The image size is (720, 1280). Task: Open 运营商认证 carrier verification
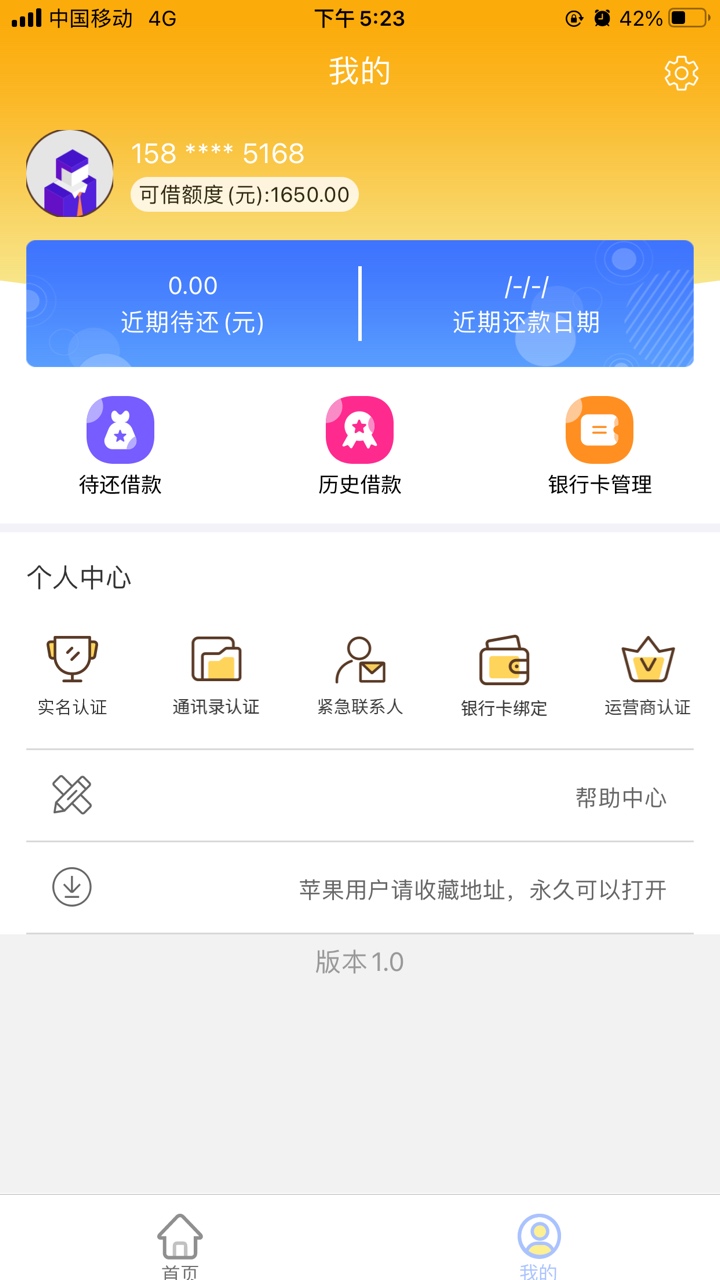[648, 676]
